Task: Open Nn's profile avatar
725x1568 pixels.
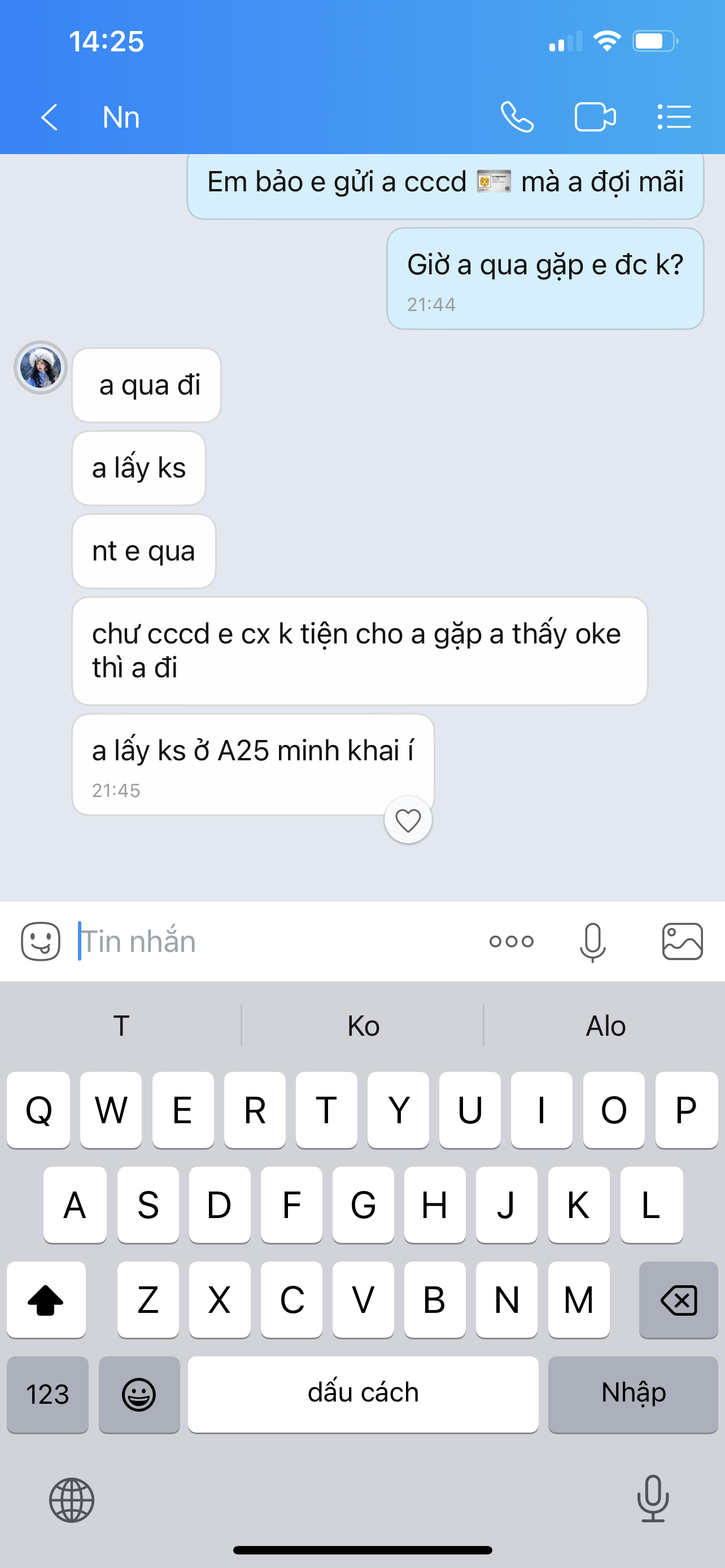Action: 41,367
